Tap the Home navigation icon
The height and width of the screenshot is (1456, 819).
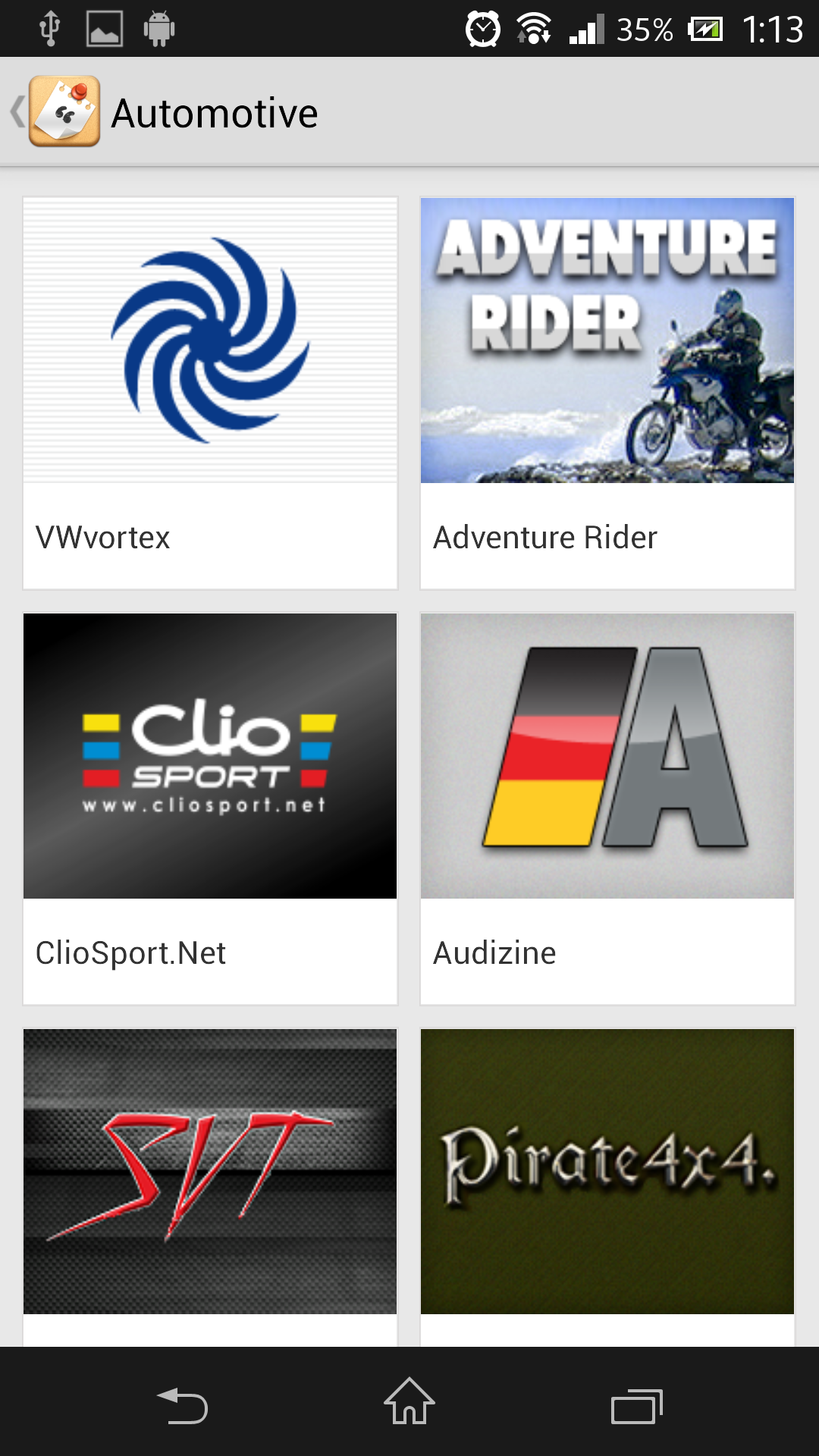pyautogui.click(x=409, y=1403)
